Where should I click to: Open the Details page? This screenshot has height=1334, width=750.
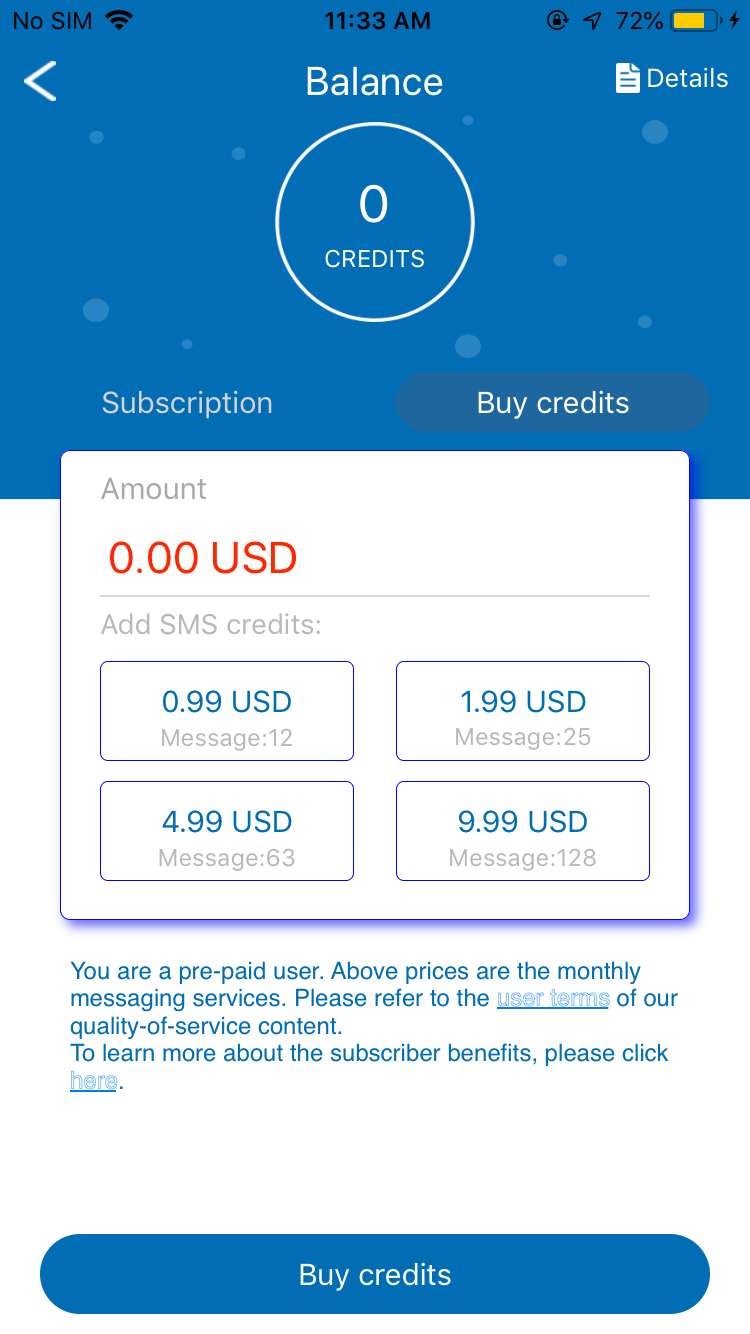672,79
